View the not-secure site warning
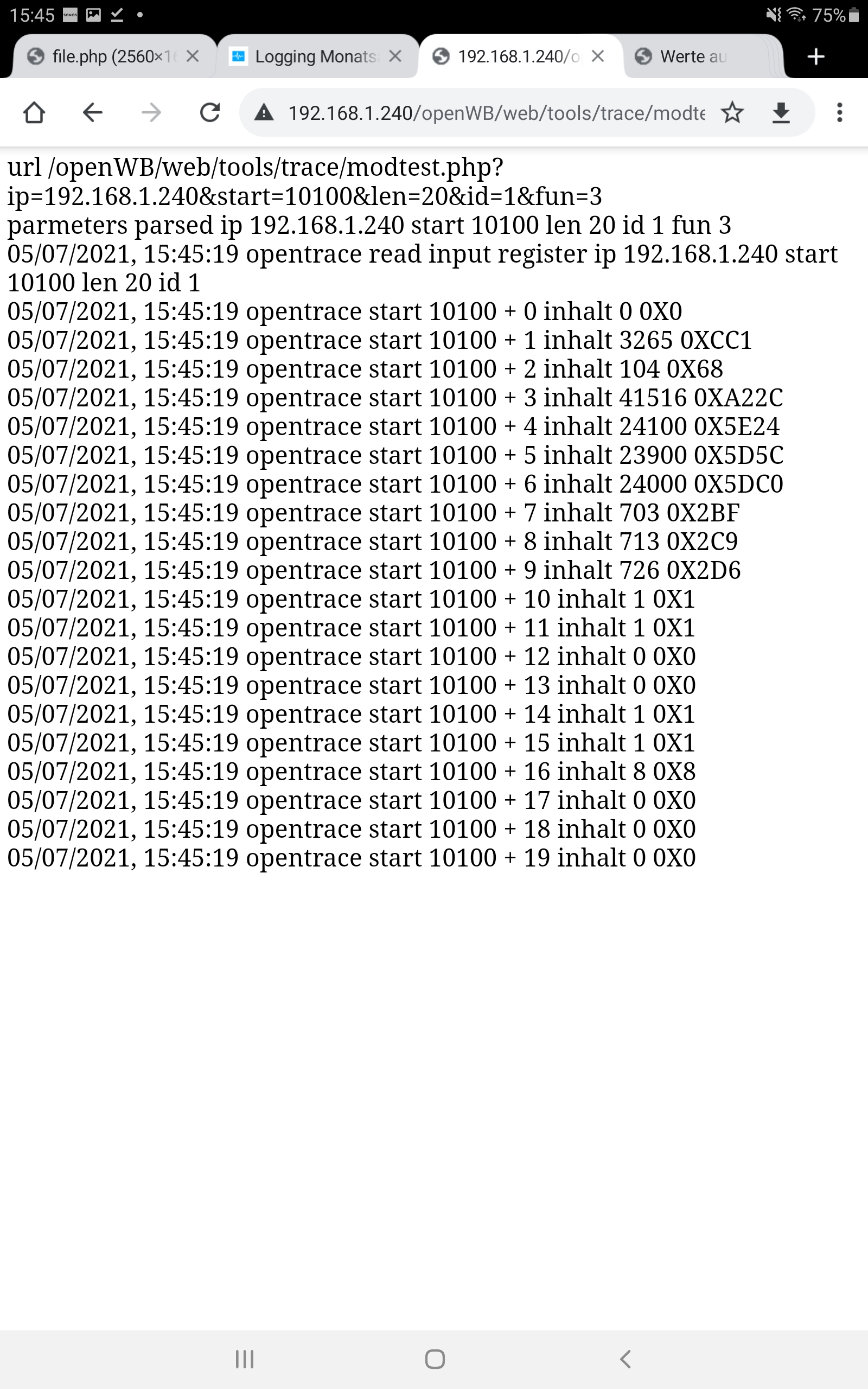 pos(264,112)
